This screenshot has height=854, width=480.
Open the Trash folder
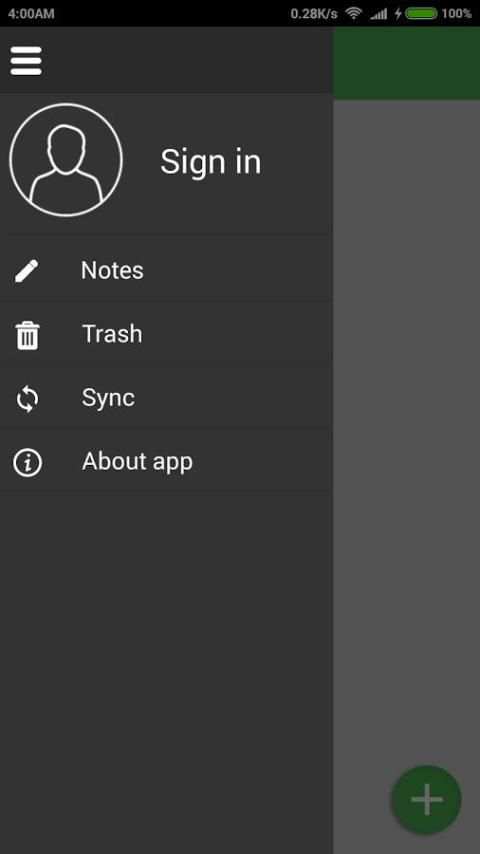pos(166,334)
